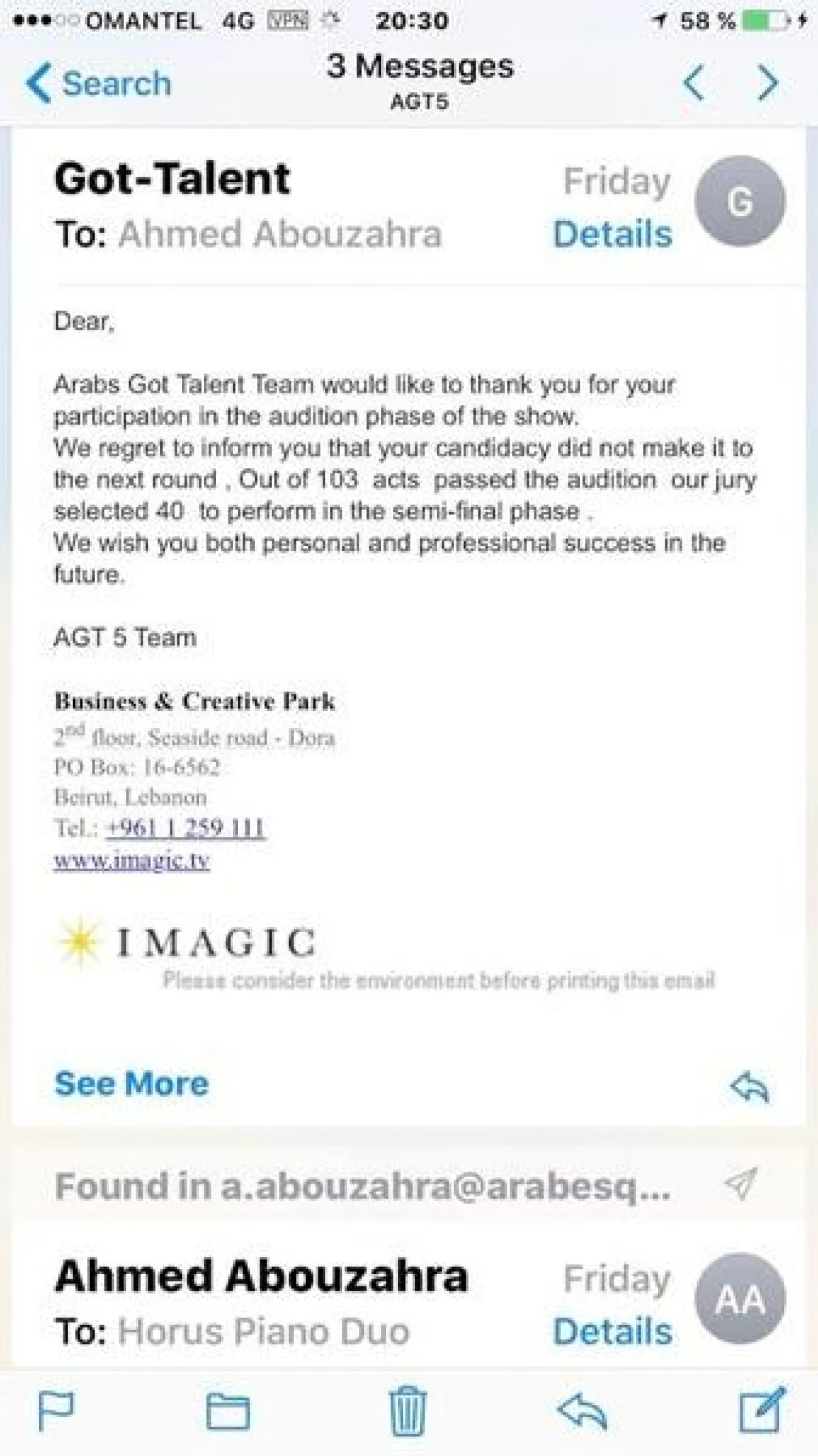Tap the Got-Talent sender avatar

(x=740, y=202)
